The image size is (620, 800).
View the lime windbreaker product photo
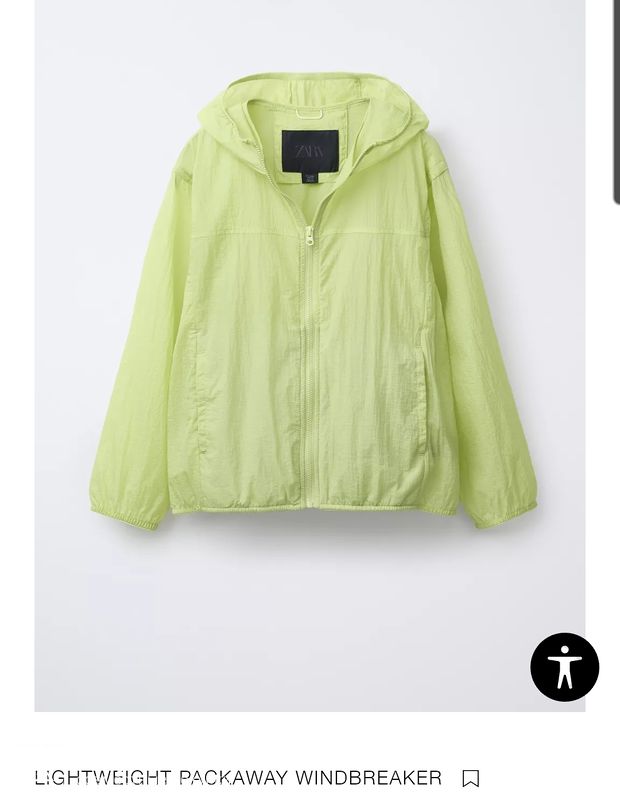[310, 330]
